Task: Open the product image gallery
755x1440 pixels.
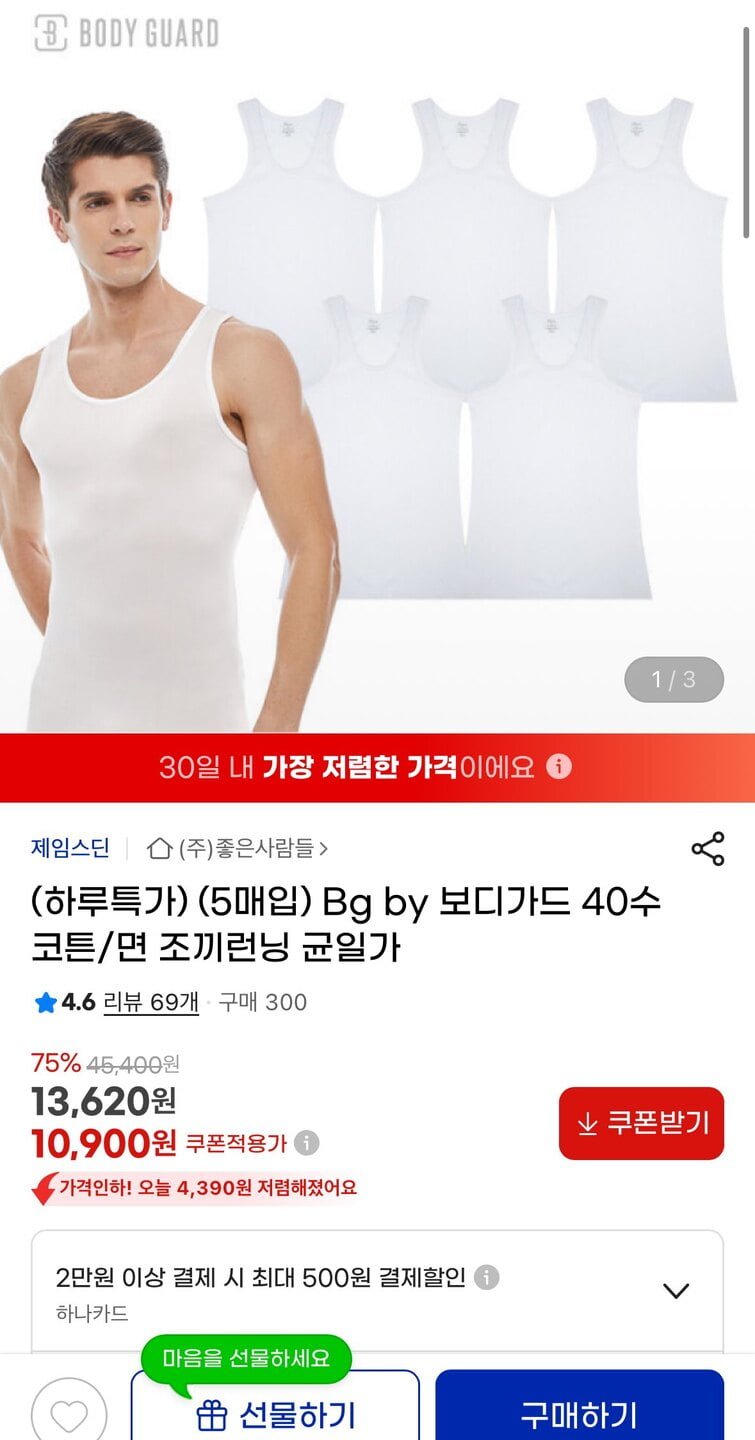Action: click(x=377, y=400)
